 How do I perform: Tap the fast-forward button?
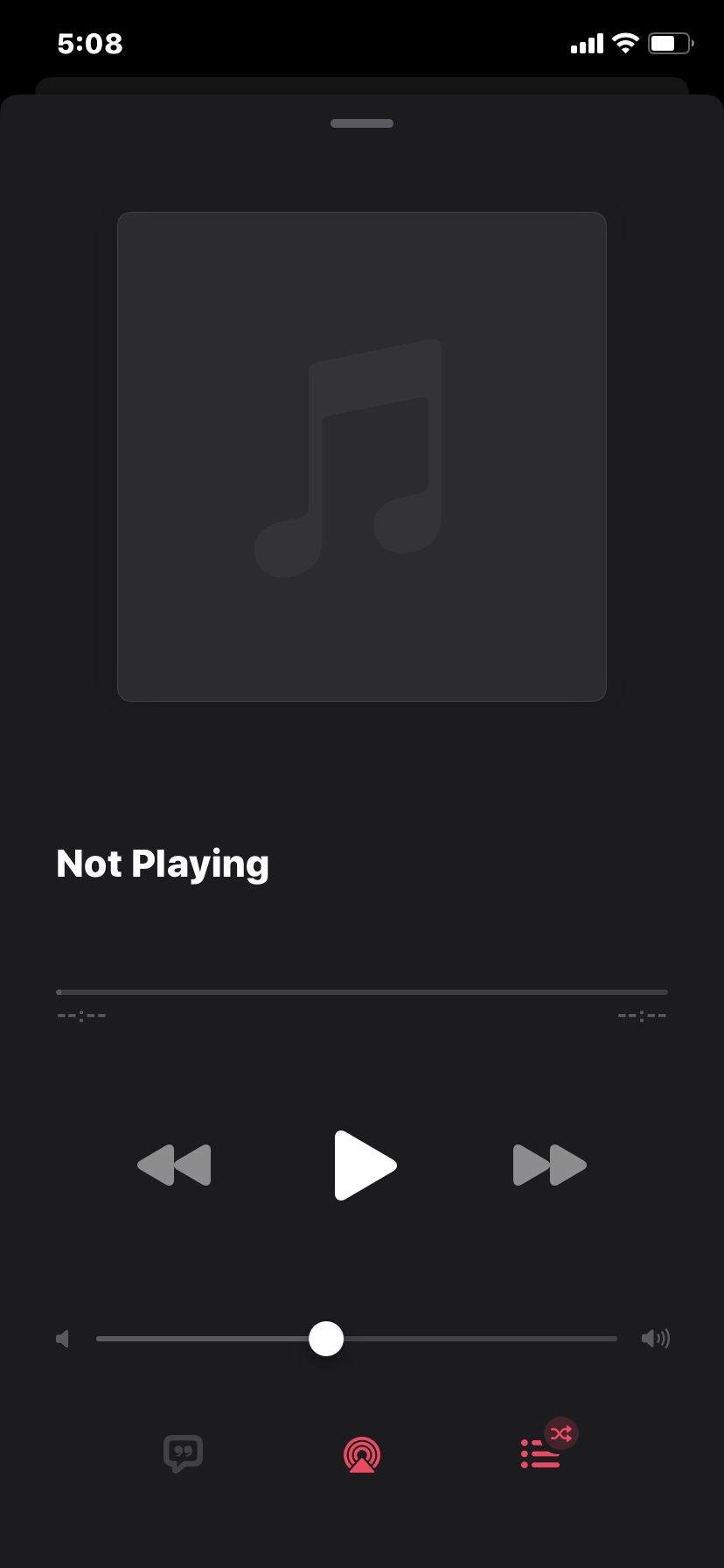pyautogui.click(x=549, y=1165)
